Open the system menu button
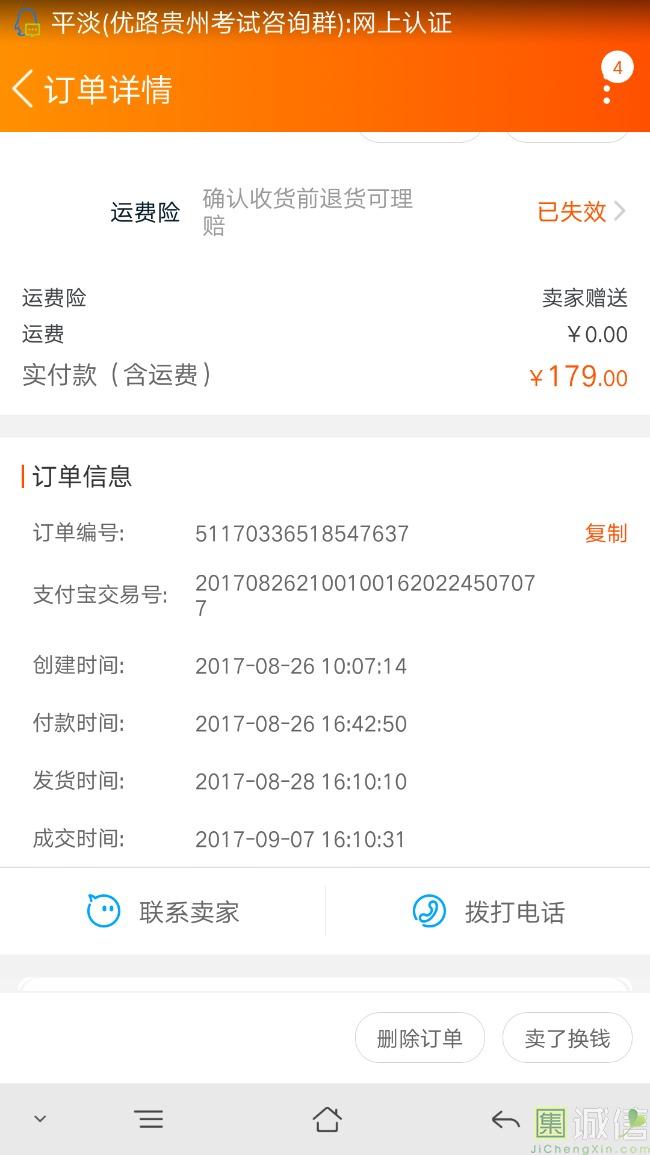This screenshot has width=650, height=1155. (149, 1119)
